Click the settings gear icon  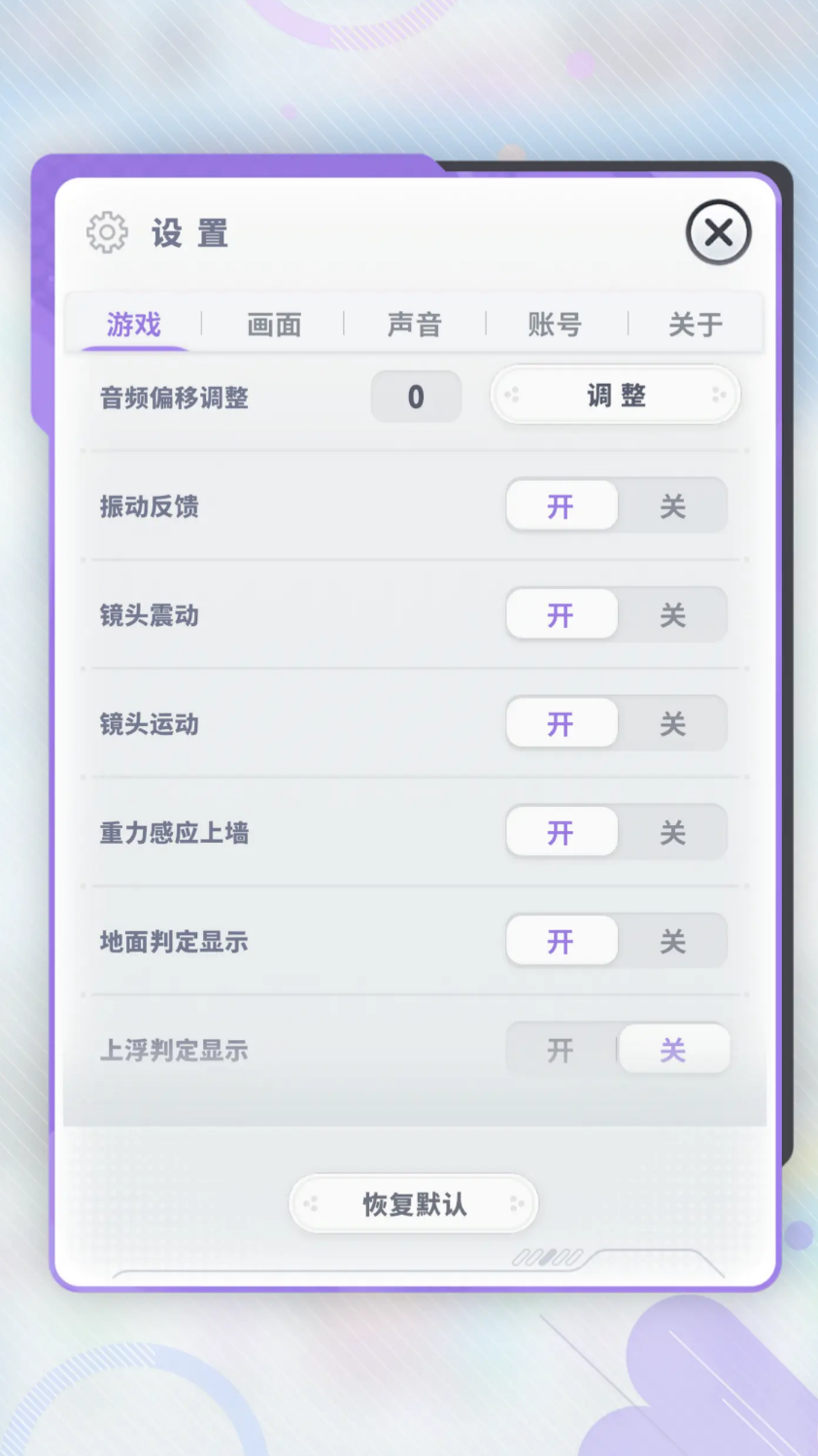coord(107,231)
